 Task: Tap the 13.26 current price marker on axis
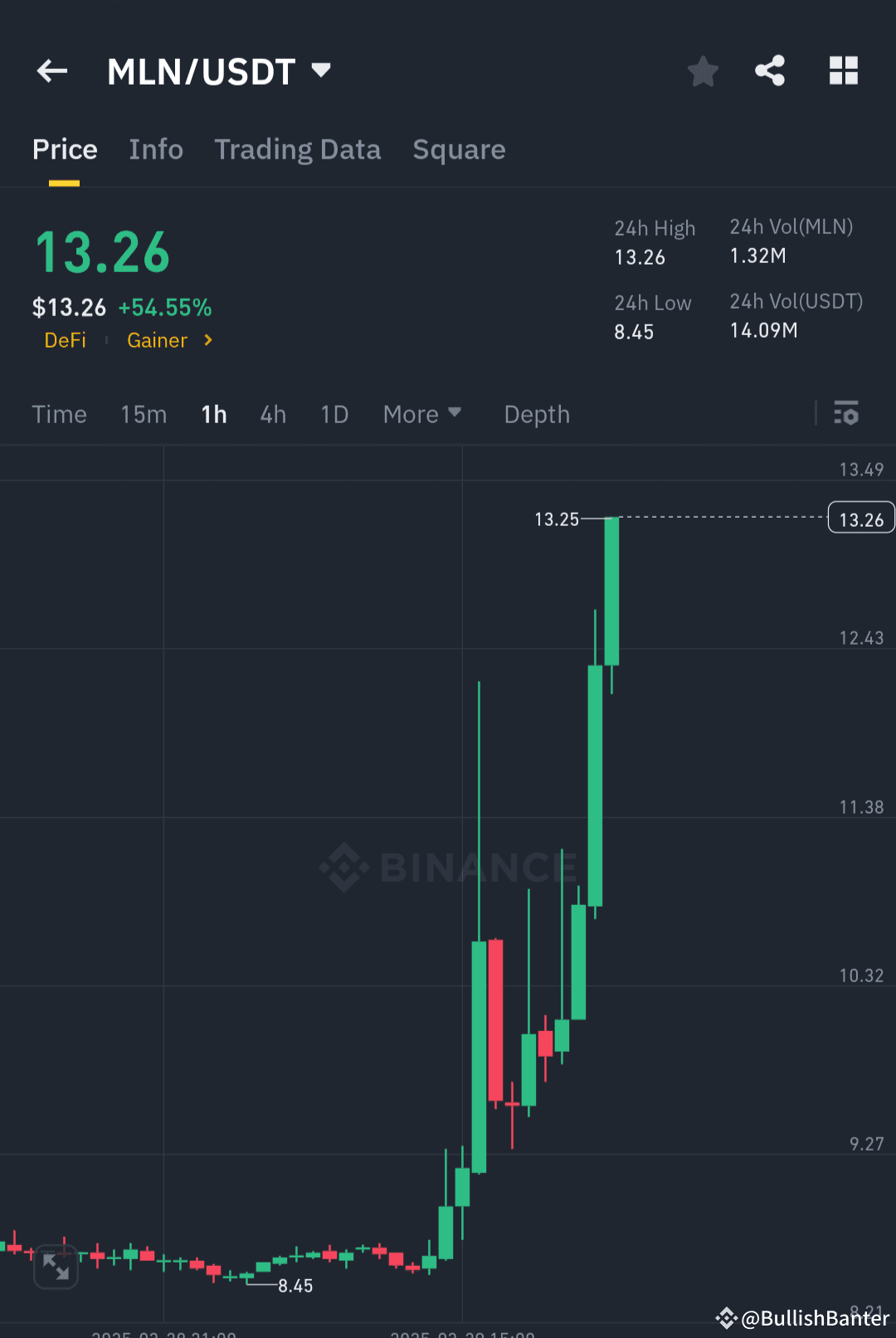coord(860,517)
